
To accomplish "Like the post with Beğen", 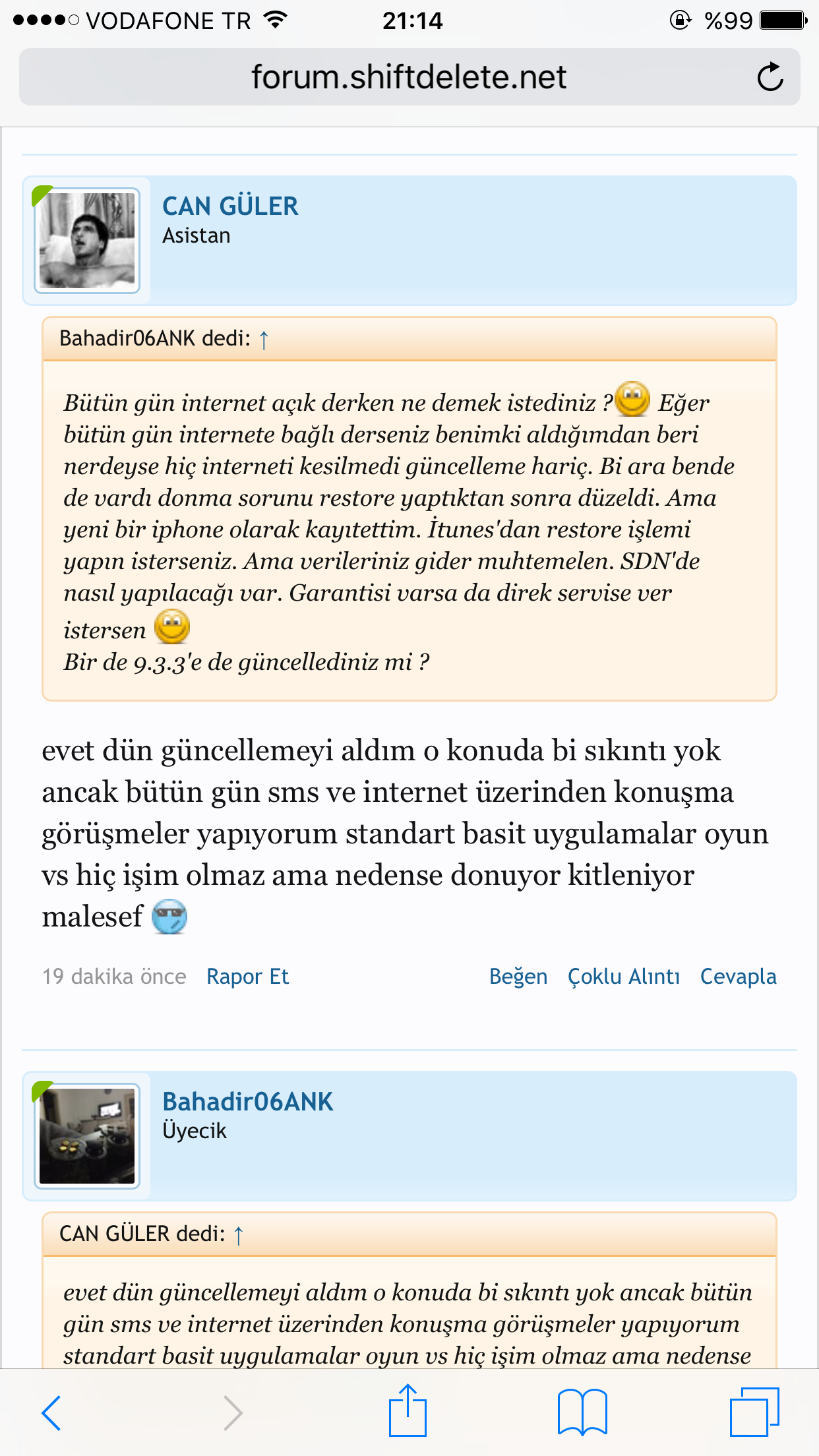I will 518,977.
